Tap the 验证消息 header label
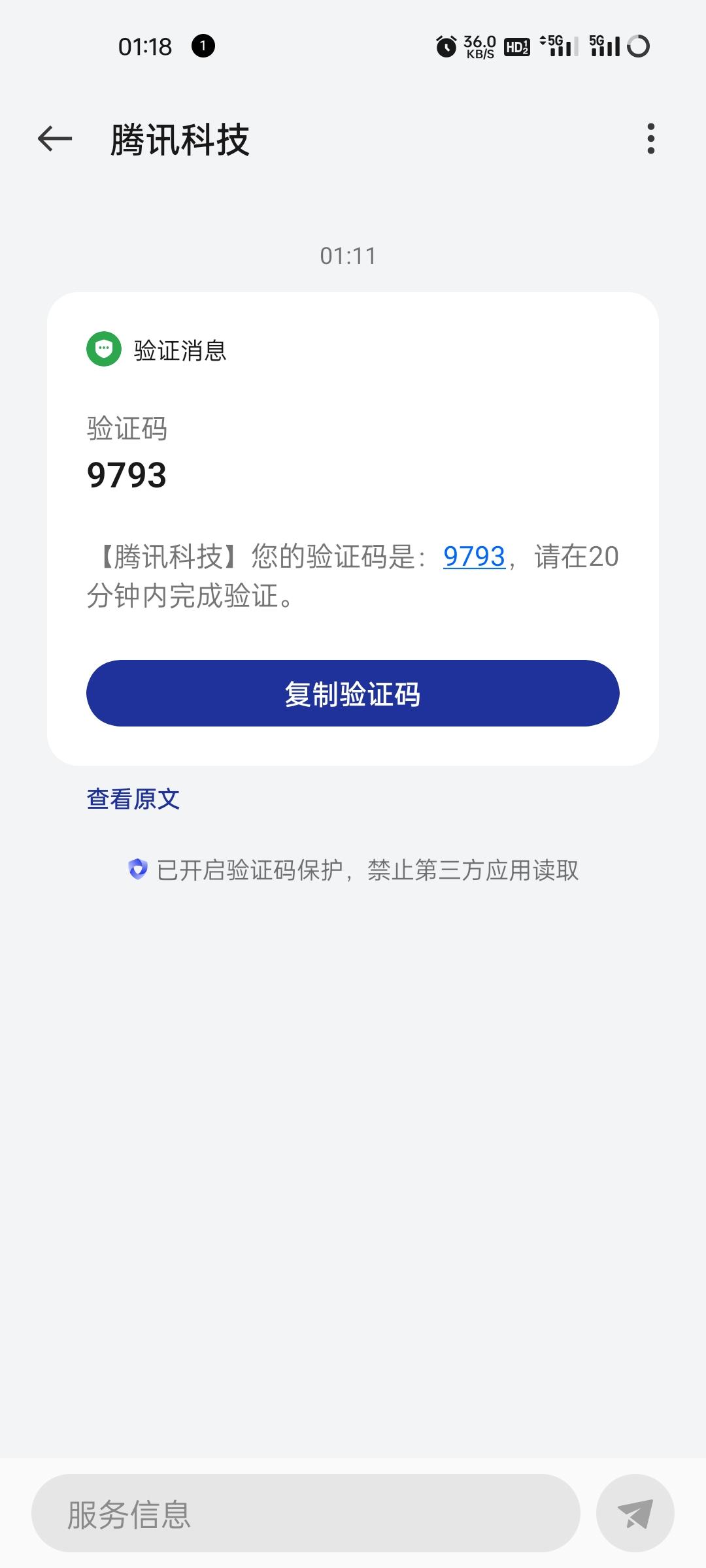Viewport: 706px width, 1568px height. [x=177, y=351]
